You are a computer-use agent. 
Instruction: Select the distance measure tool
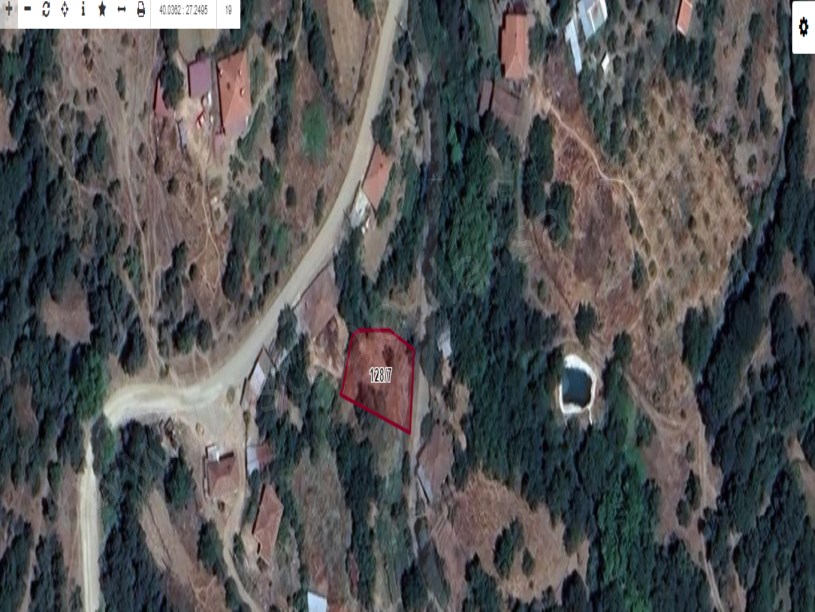(121, 10)
